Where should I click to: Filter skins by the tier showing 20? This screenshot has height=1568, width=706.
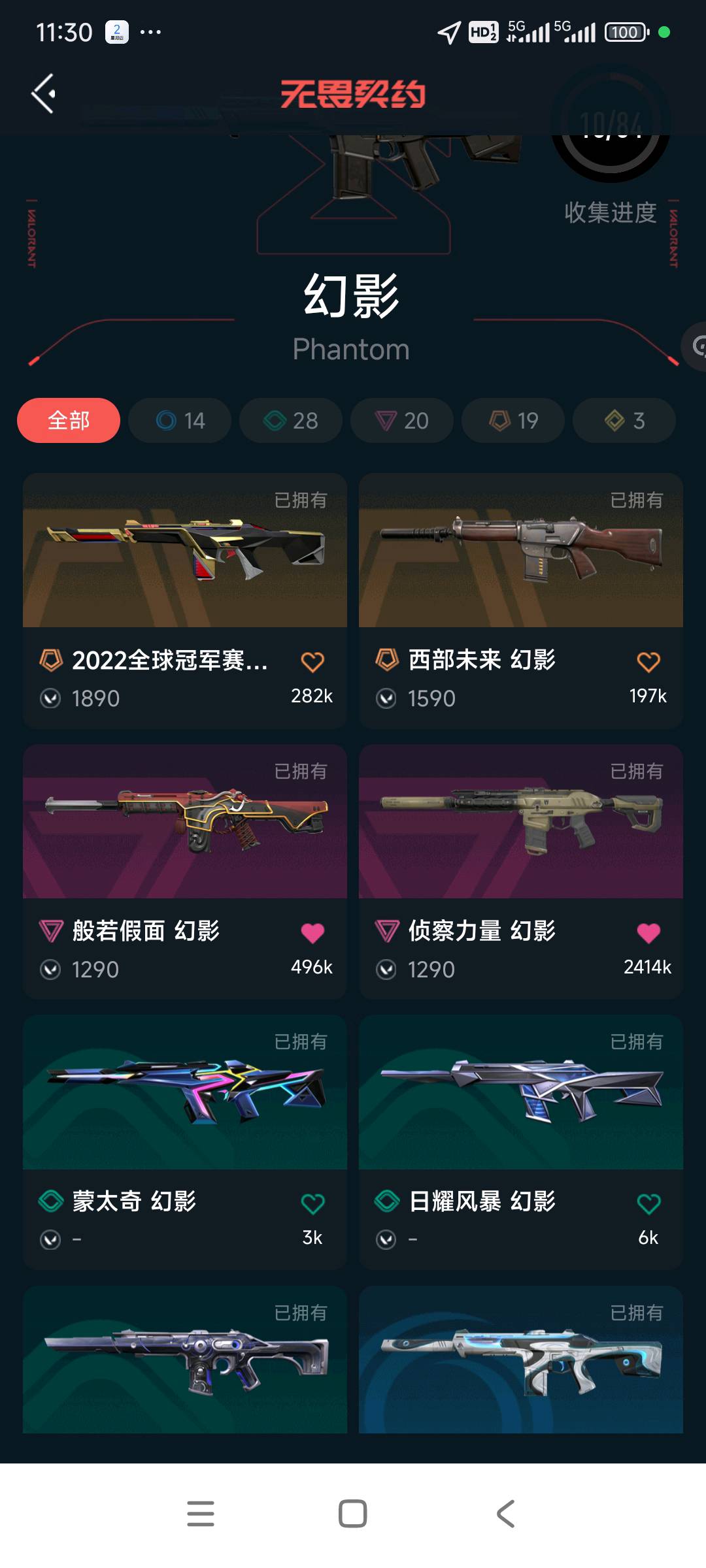(402, 420)
